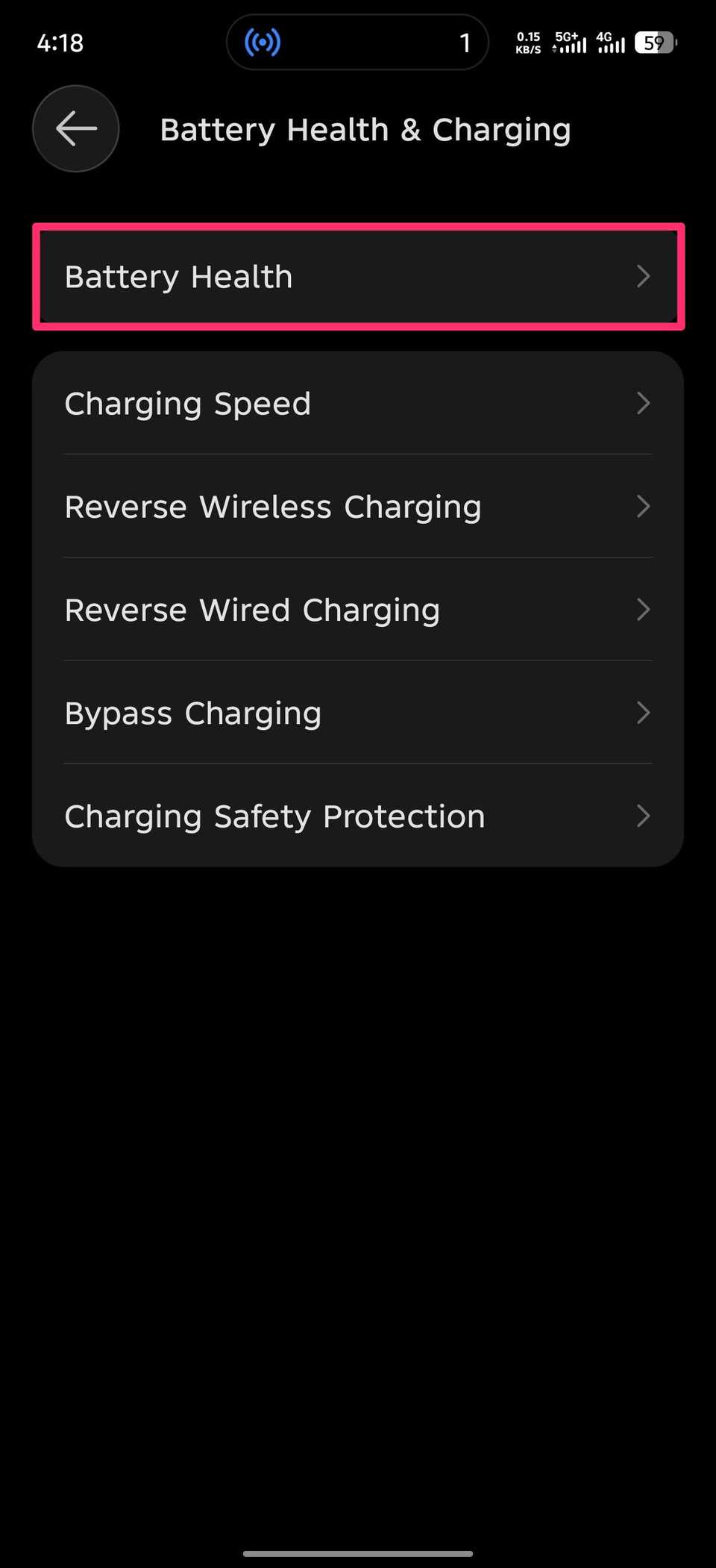The image size is (716, 1568).
Task: Tap the clock showing 4:18
Action: [x=60, y=43]
